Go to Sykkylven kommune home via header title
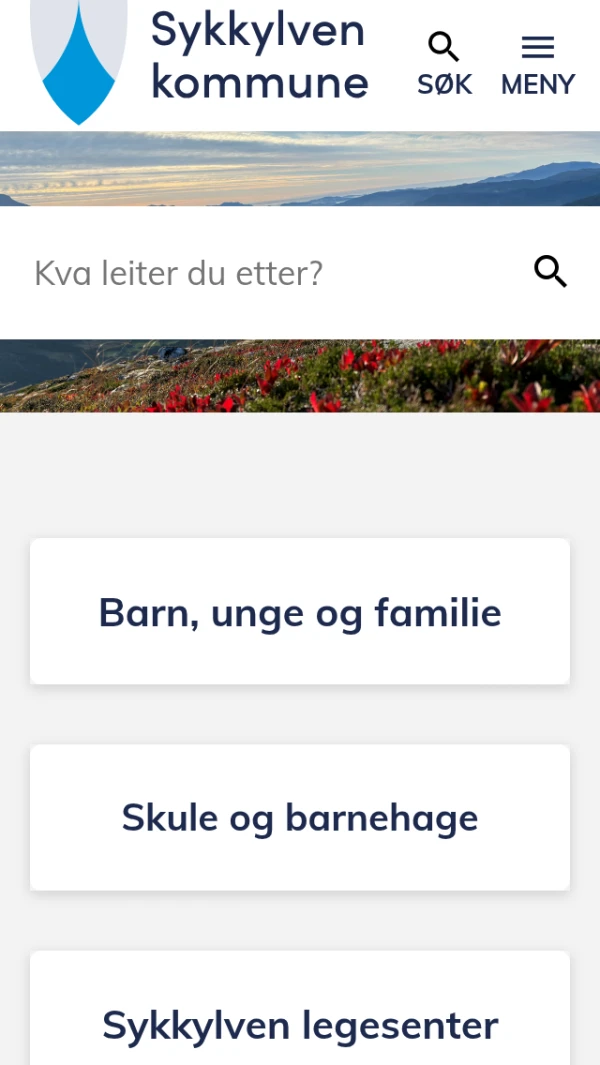Image resolution: width=600 pixels, height=1065 pixels. tap(259, 56)
